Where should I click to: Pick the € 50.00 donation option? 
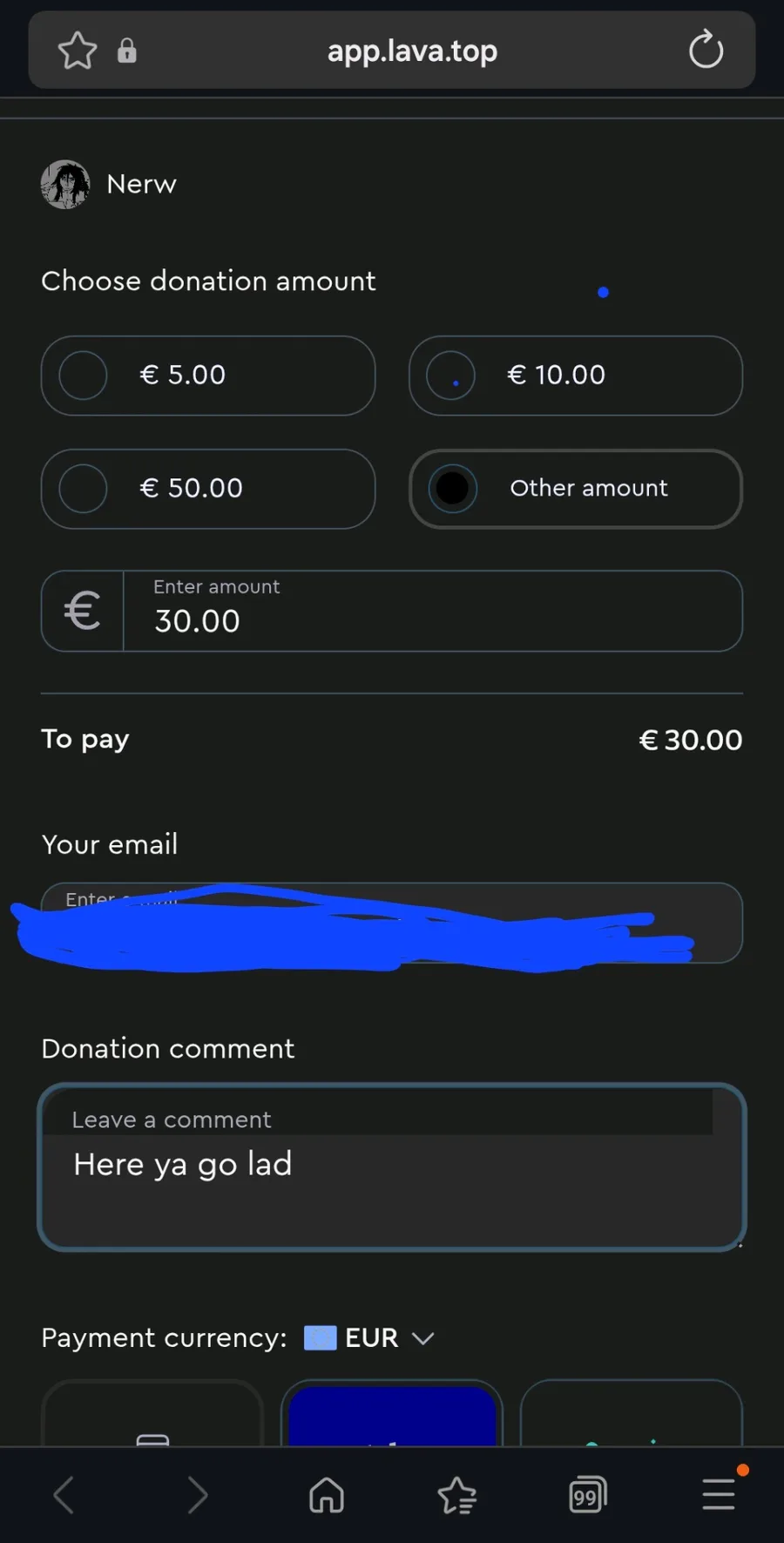pyautogui.click(x=207, y=489)
